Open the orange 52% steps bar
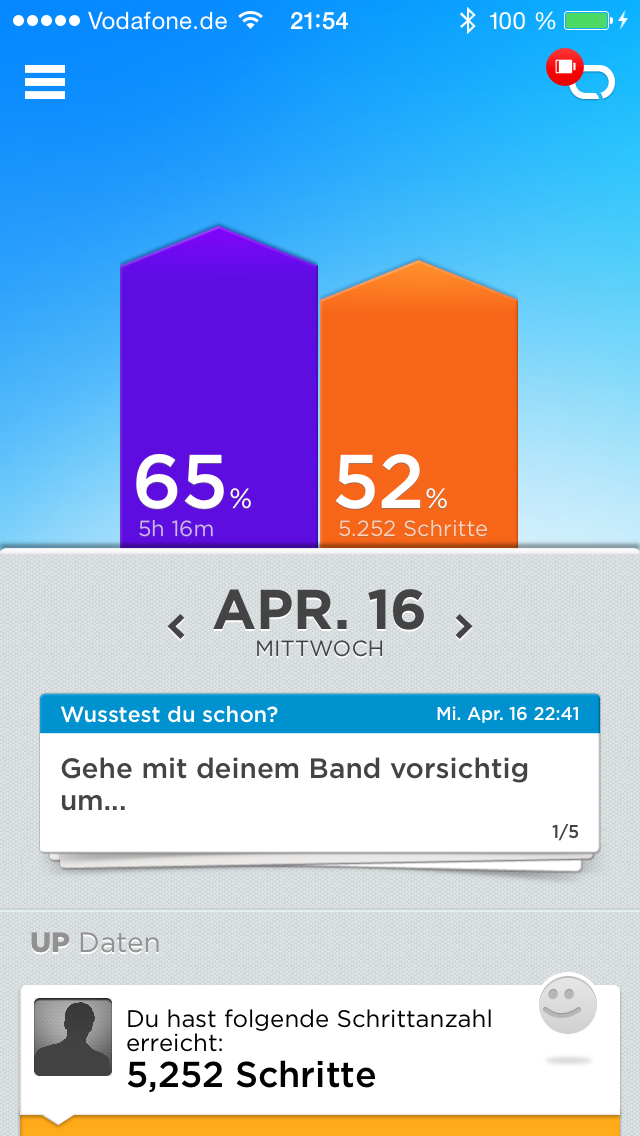Screen dimensions: 640x1136 pos(418,410)
